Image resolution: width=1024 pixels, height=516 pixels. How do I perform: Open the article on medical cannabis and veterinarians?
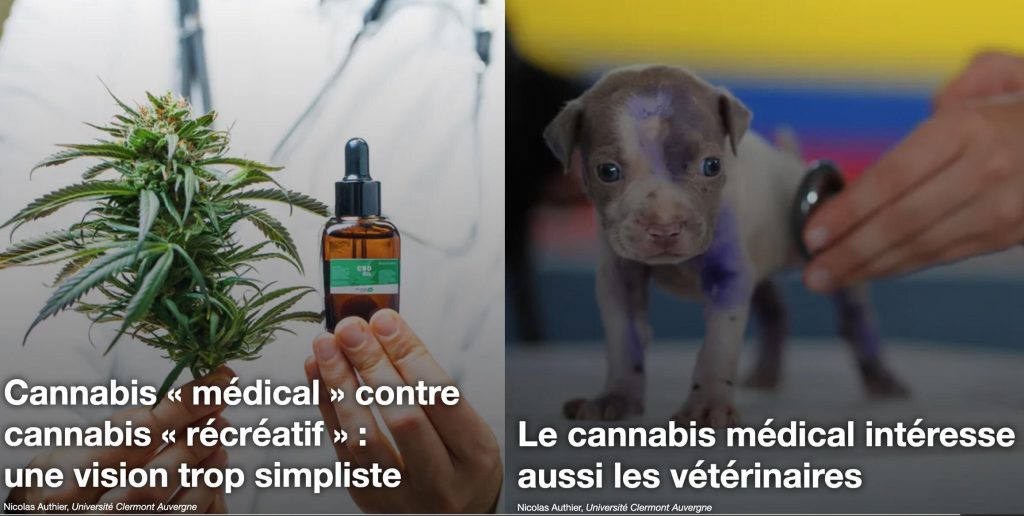coord(765,455)
